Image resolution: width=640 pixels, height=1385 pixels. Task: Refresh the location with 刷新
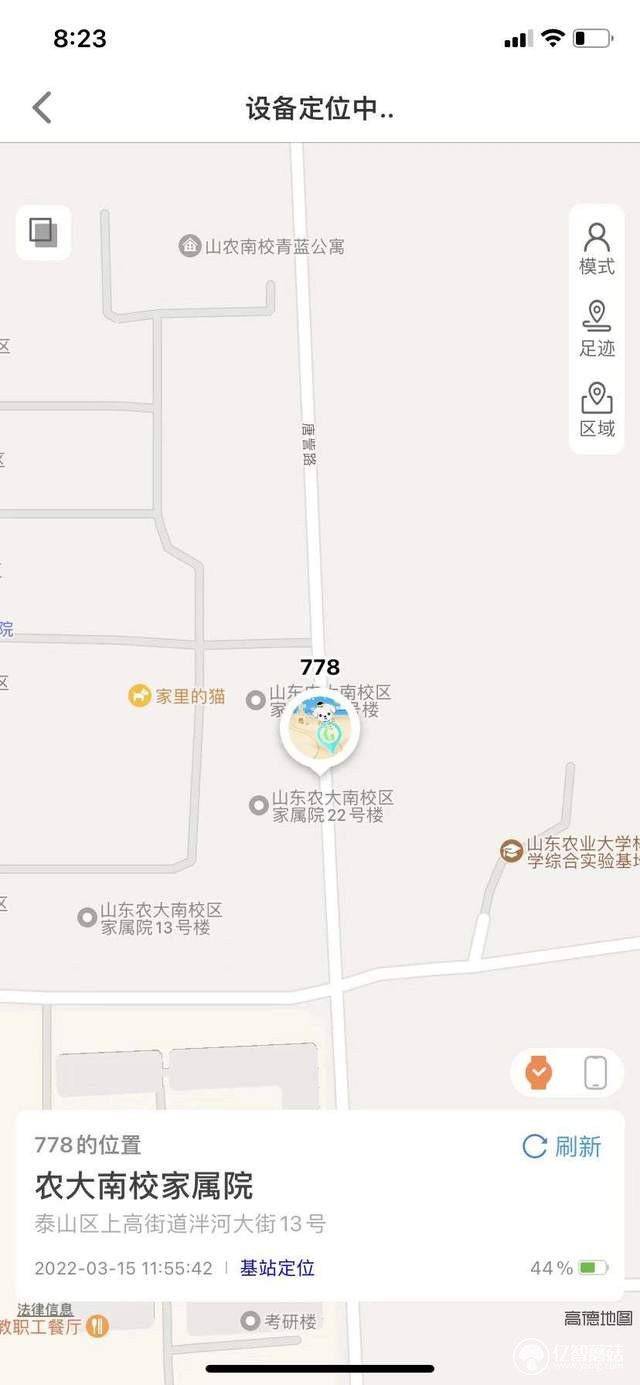coord(563,1146)
